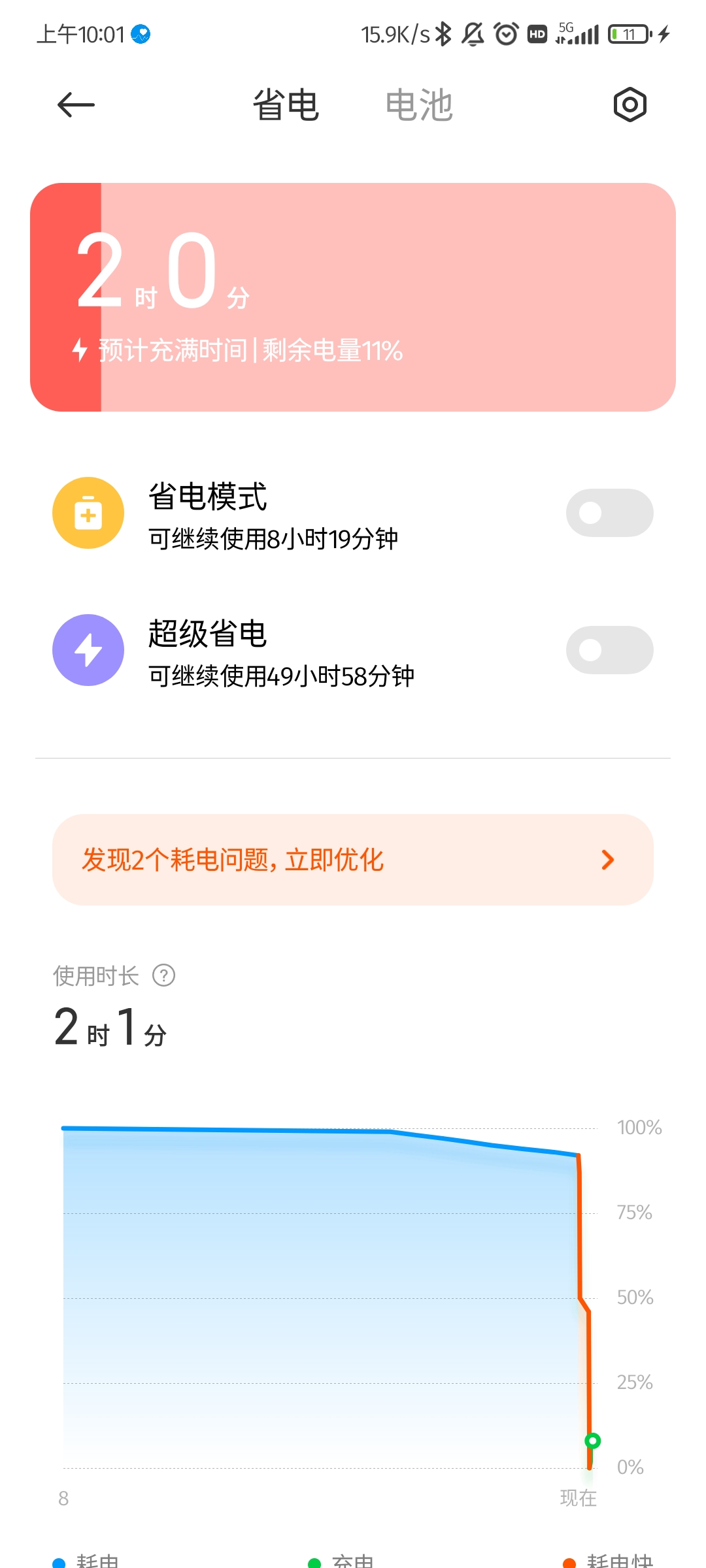Open battery settings hexagon icon
Image resolution: width=706 pixels, height=1568 pixels.
point(630,105)
